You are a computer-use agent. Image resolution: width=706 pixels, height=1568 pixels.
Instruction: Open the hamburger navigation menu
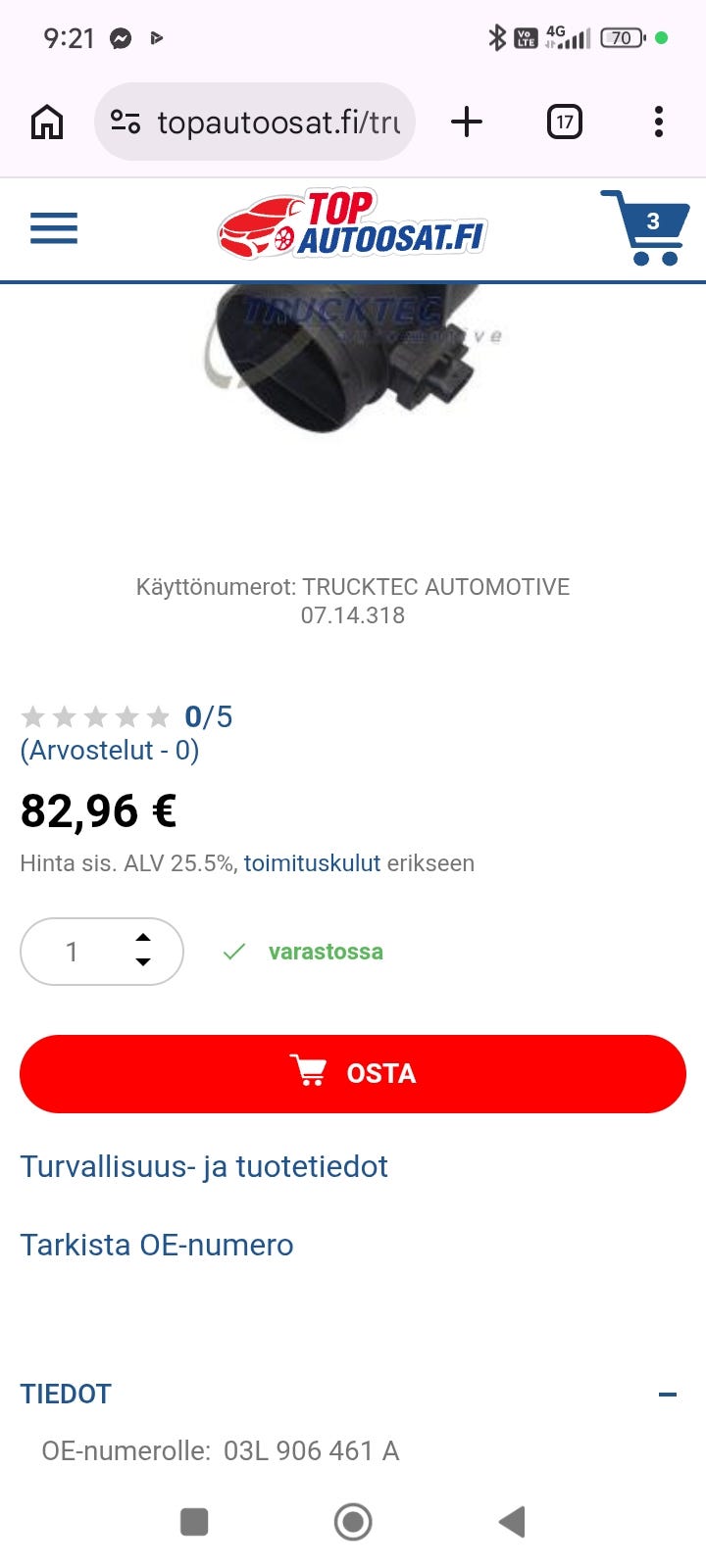pyautogui.click(x=54, y=227)
